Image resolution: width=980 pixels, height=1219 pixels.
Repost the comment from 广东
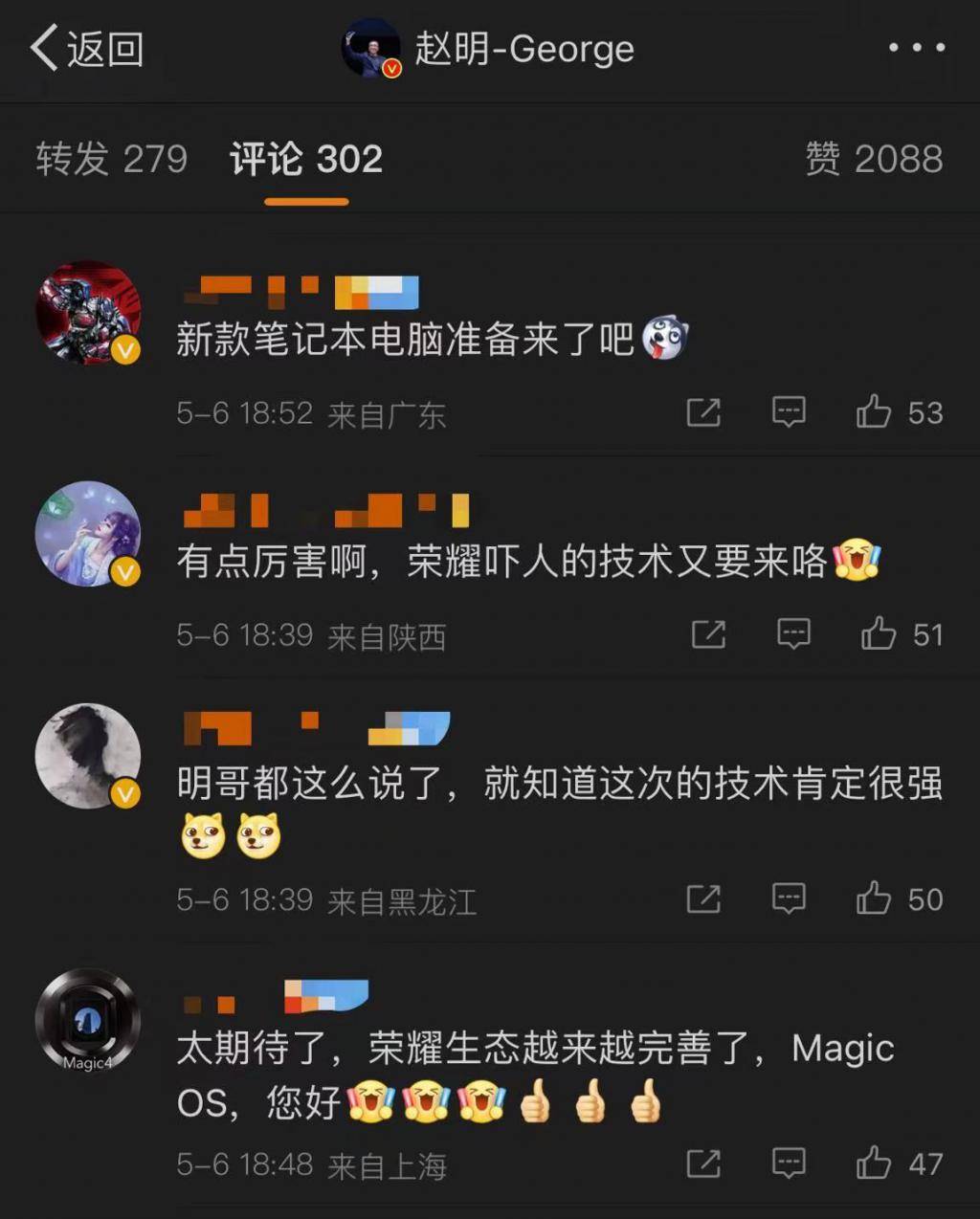703,412
